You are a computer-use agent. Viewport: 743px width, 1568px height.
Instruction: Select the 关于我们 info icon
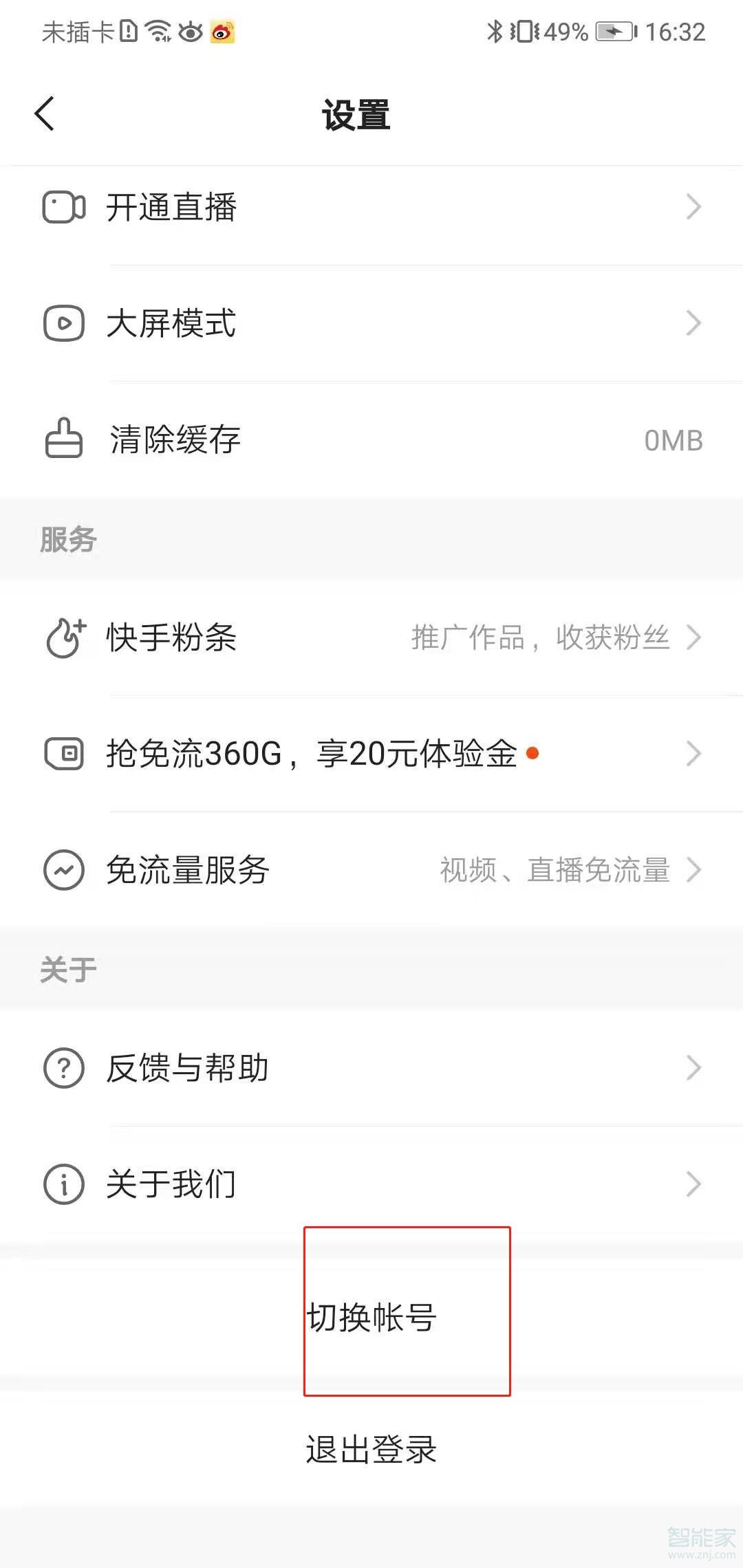pos(63,1184)
